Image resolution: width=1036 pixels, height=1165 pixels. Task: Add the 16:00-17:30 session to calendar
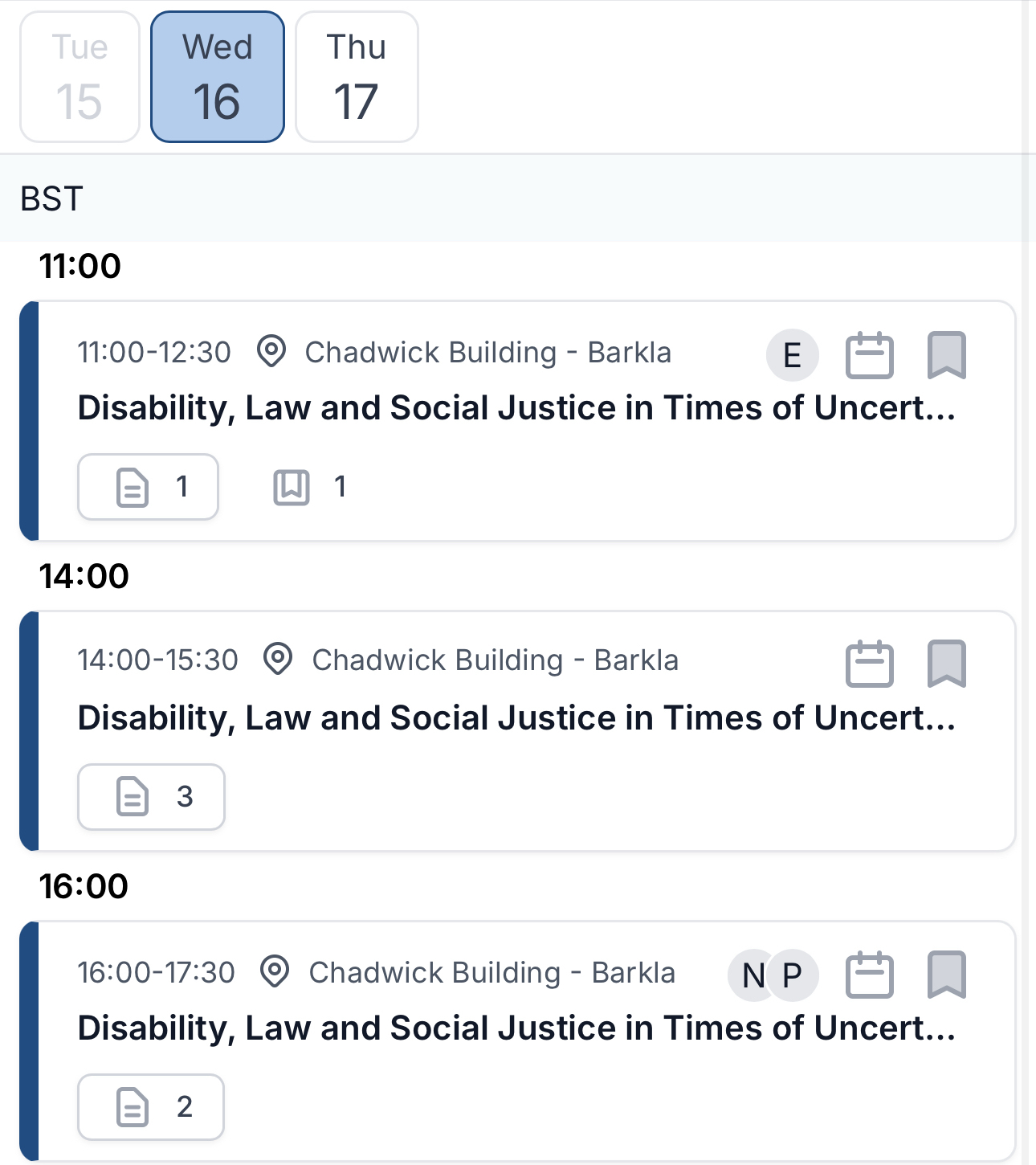[x=869, y=975]
